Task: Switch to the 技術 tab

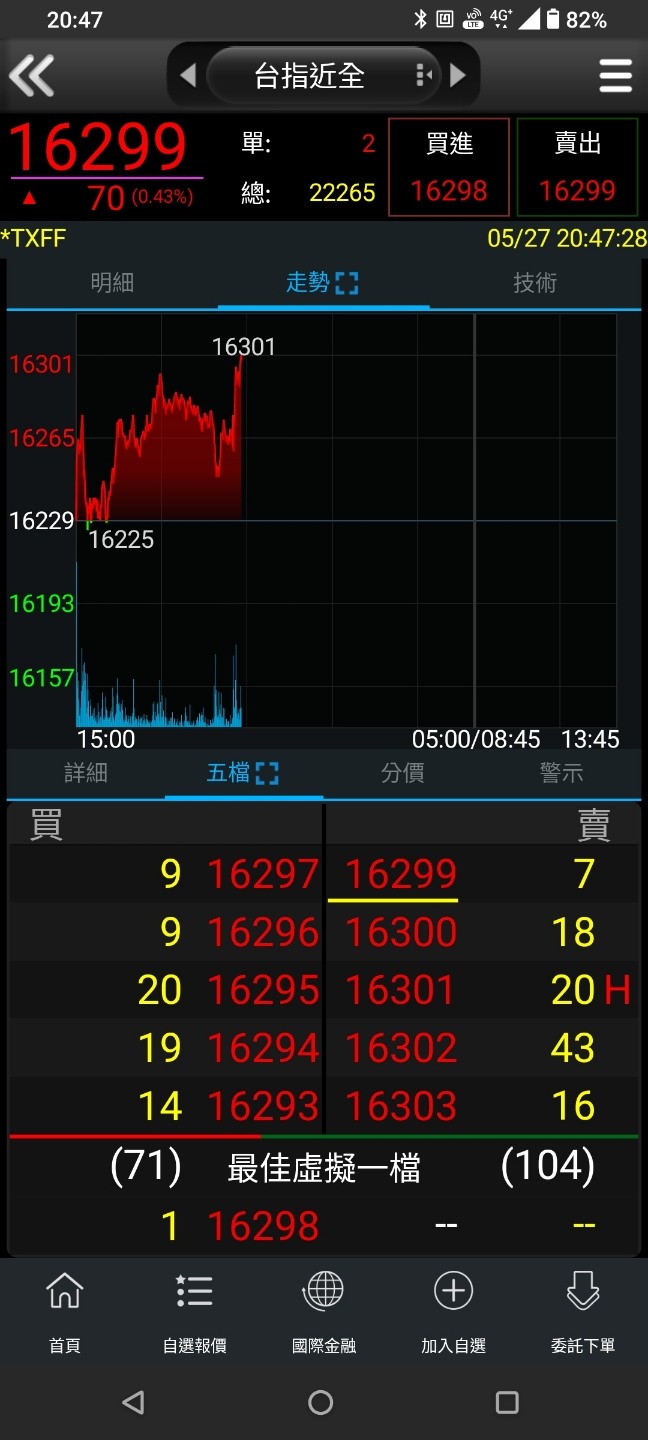Action: [x=535, y=283]
